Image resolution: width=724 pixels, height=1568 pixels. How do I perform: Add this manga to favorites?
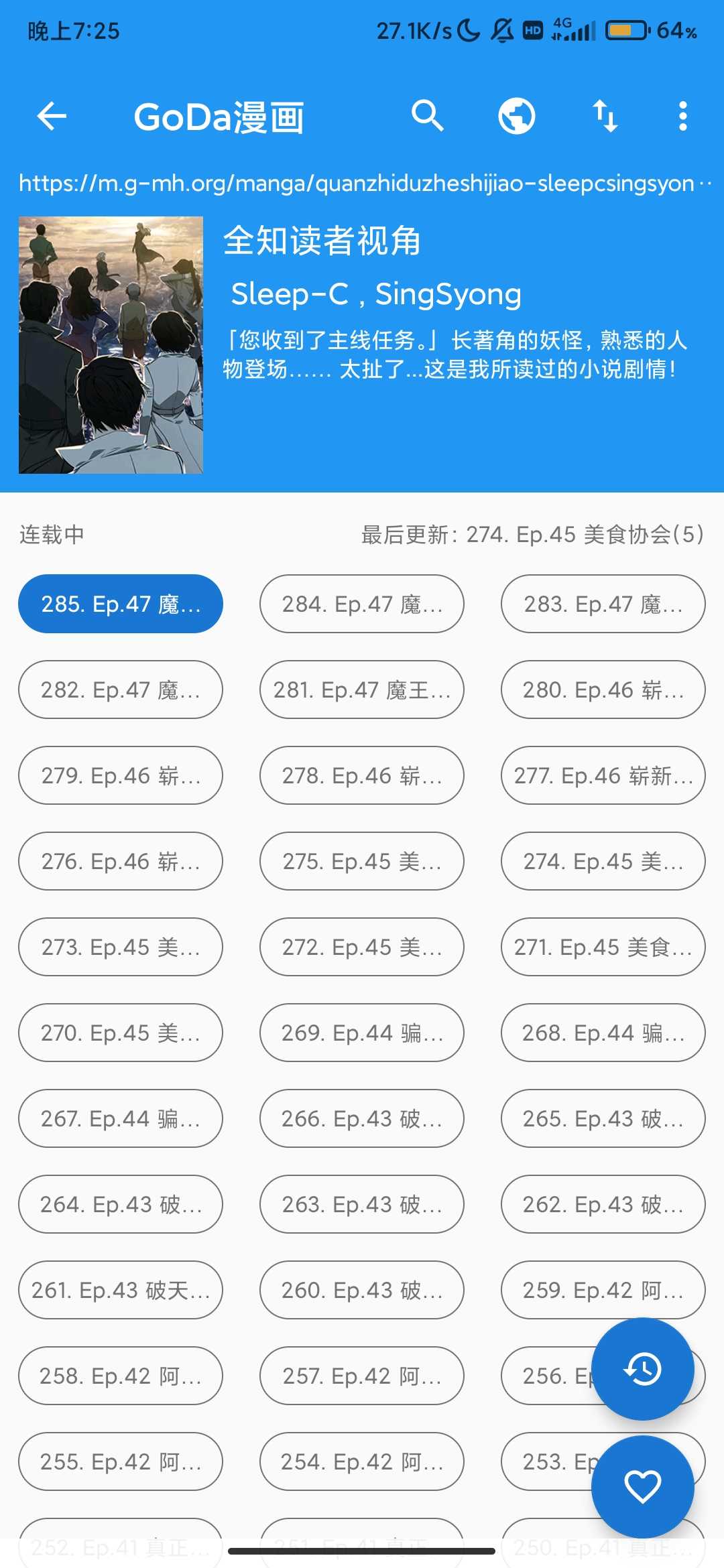[x=642, y=1487]
